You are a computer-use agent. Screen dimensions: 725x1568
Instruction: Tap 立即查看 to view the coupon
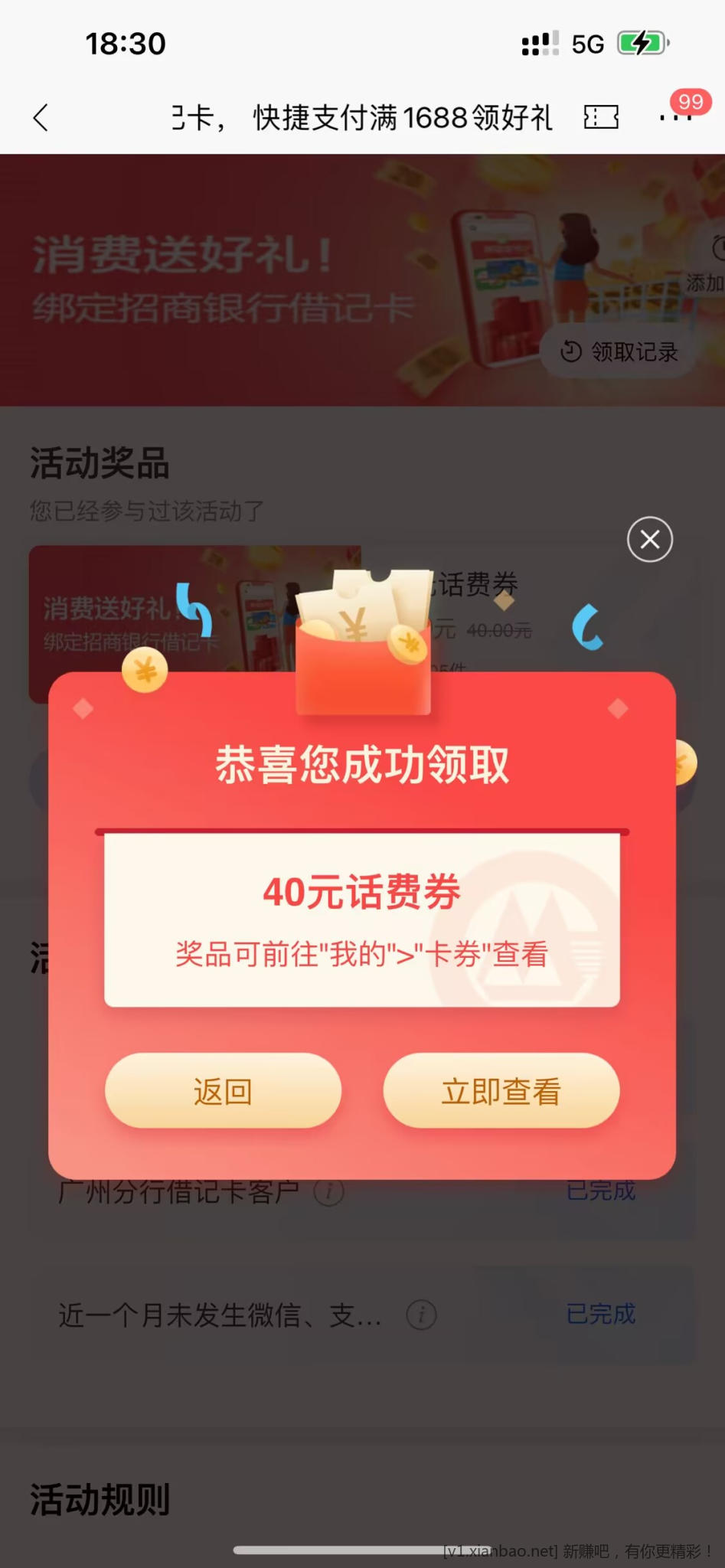coord(501,1091)
